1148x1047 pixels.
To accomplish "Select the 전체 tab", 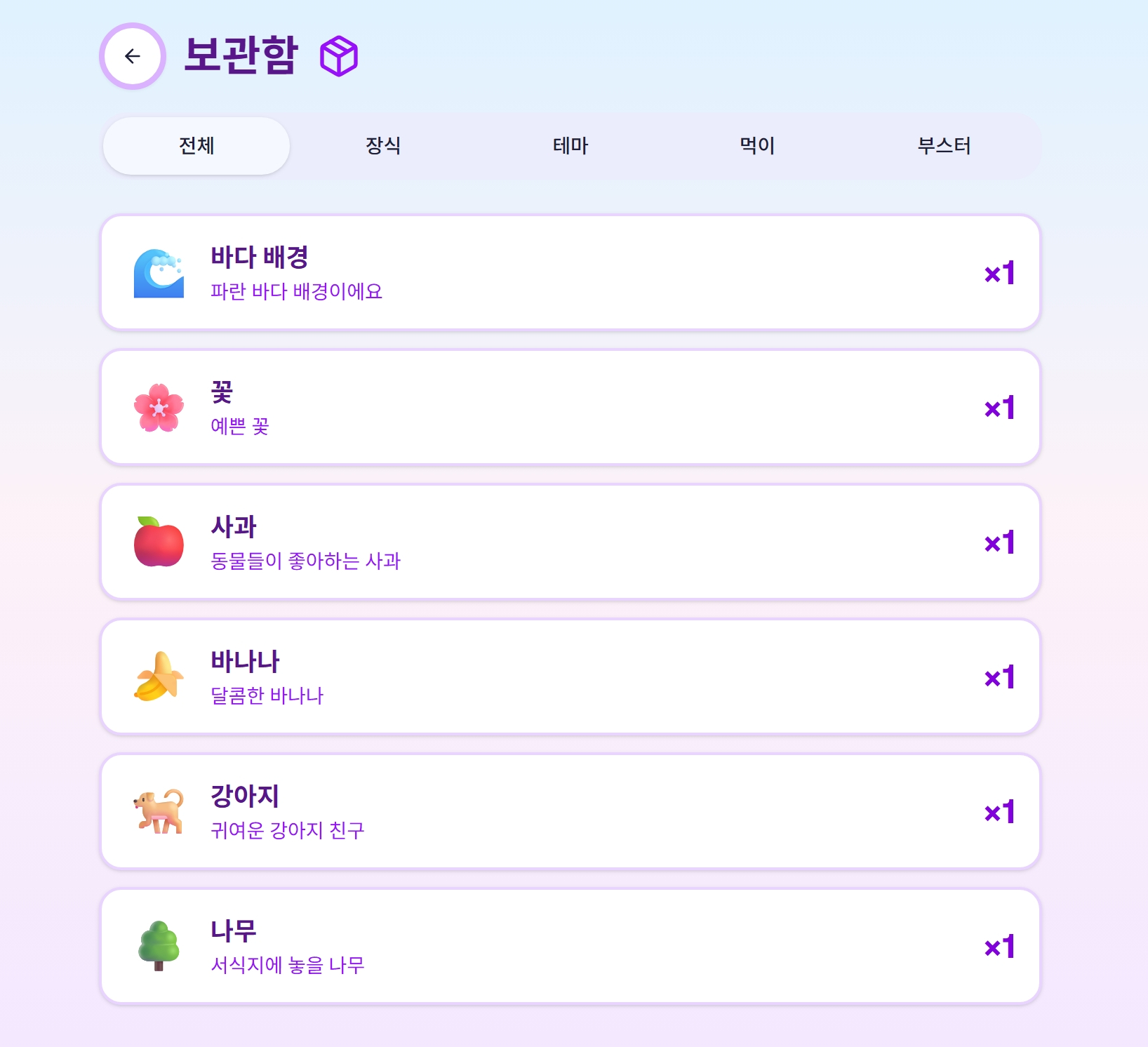I will pos(196,146).
